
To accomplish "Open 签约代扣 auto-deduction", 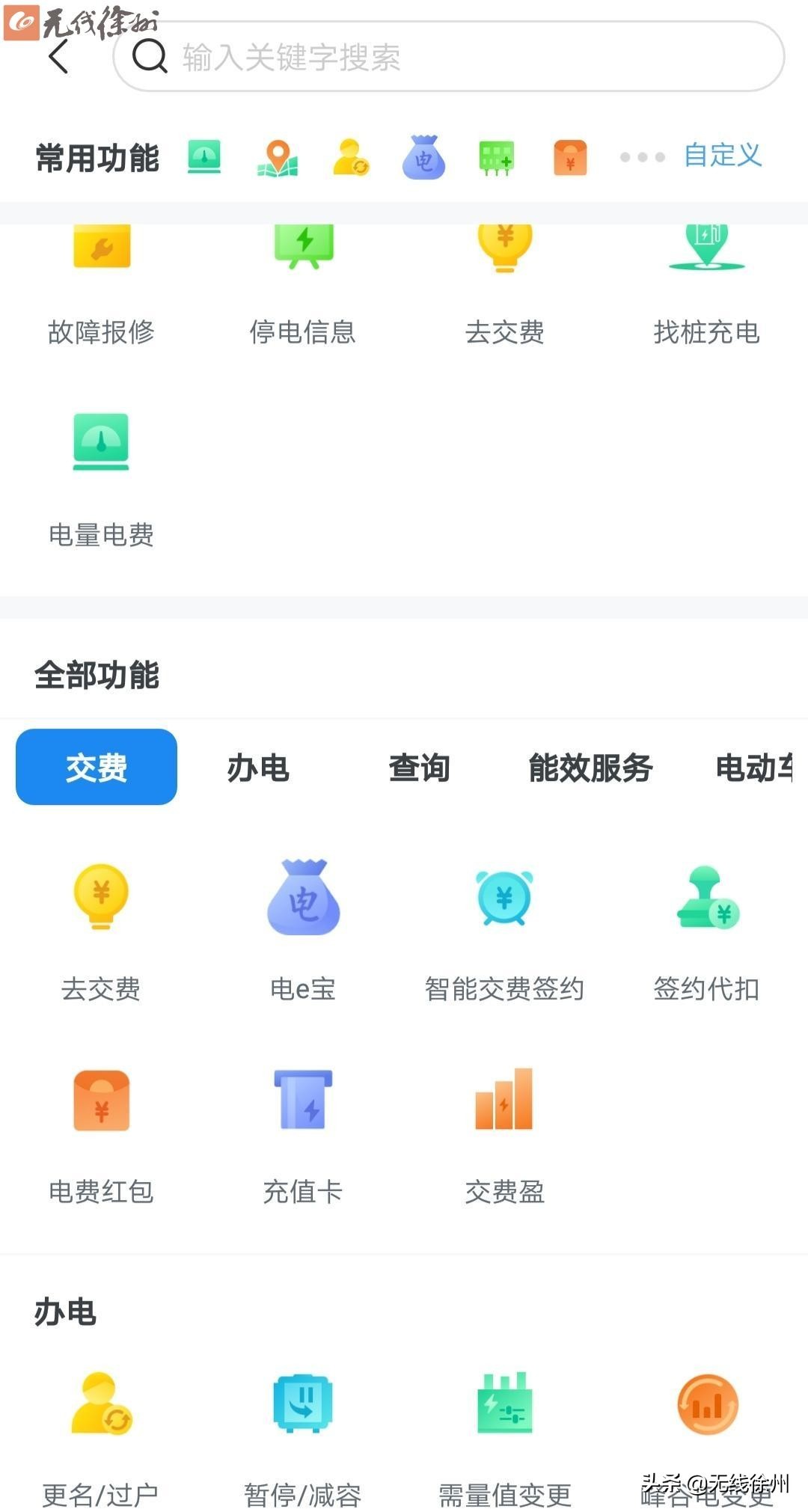I will click(706, 928).
